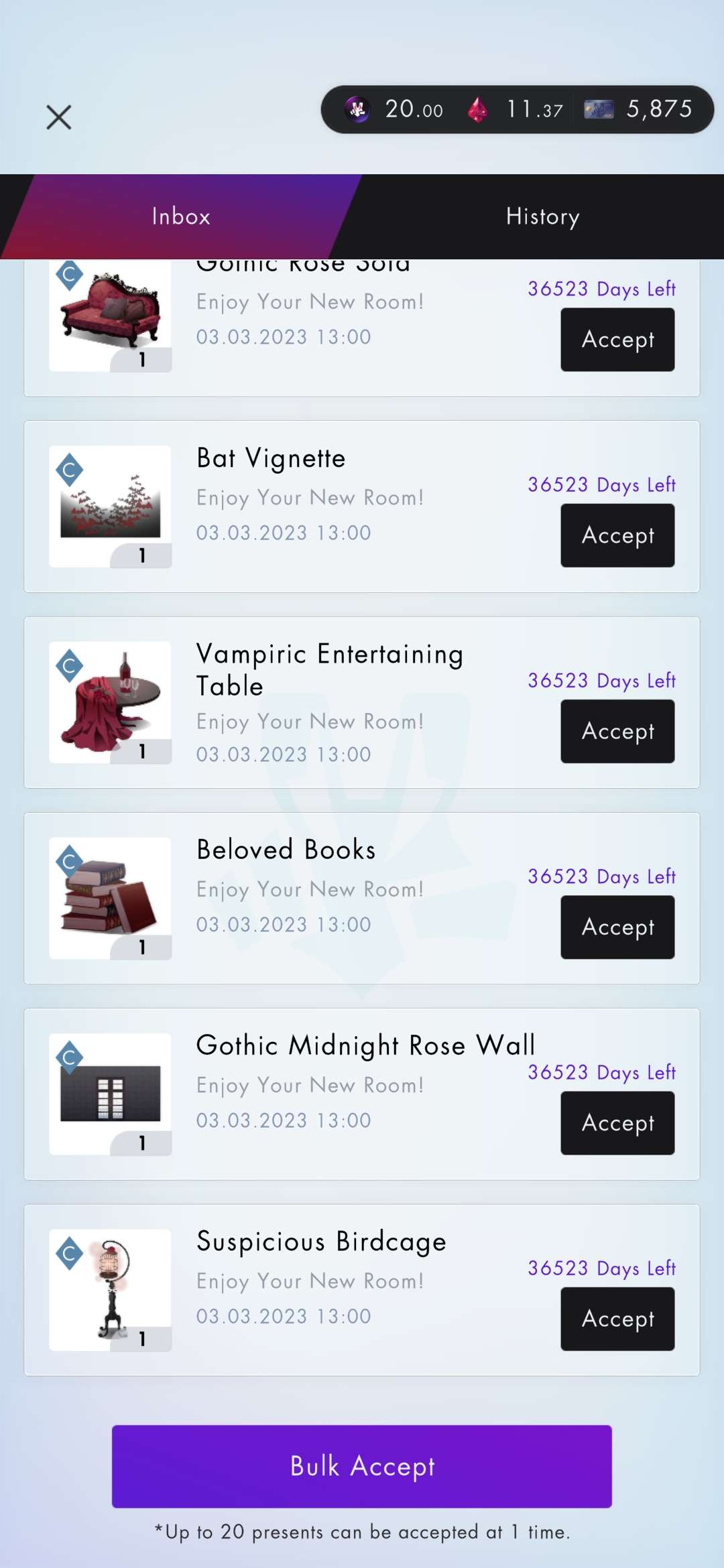This screenshot has width=724, height=1568.
Task: Accept the Vampiric Entertaining Table present
Action: coord(617,731)
